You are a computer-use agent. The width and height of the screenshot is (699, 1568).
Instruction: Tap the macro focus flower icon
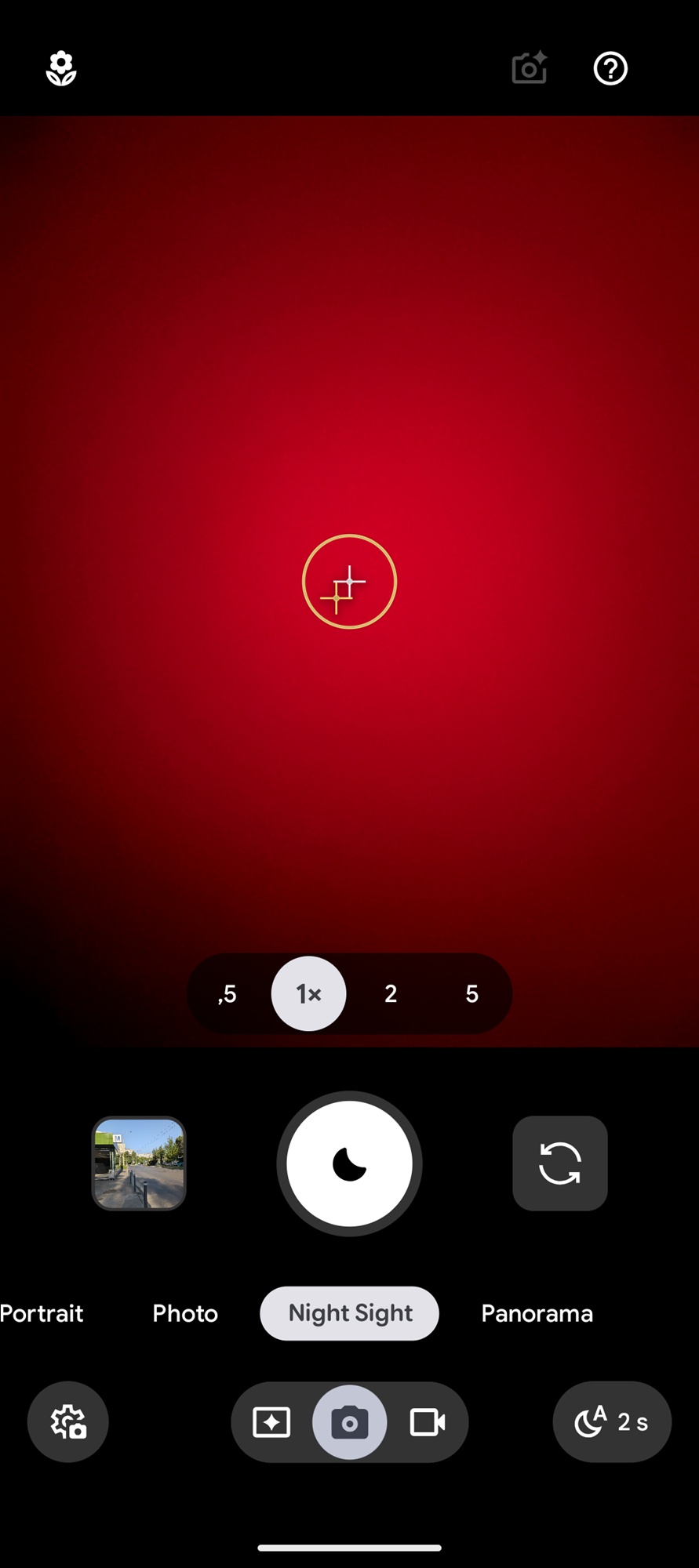click(x=61, y=69)
